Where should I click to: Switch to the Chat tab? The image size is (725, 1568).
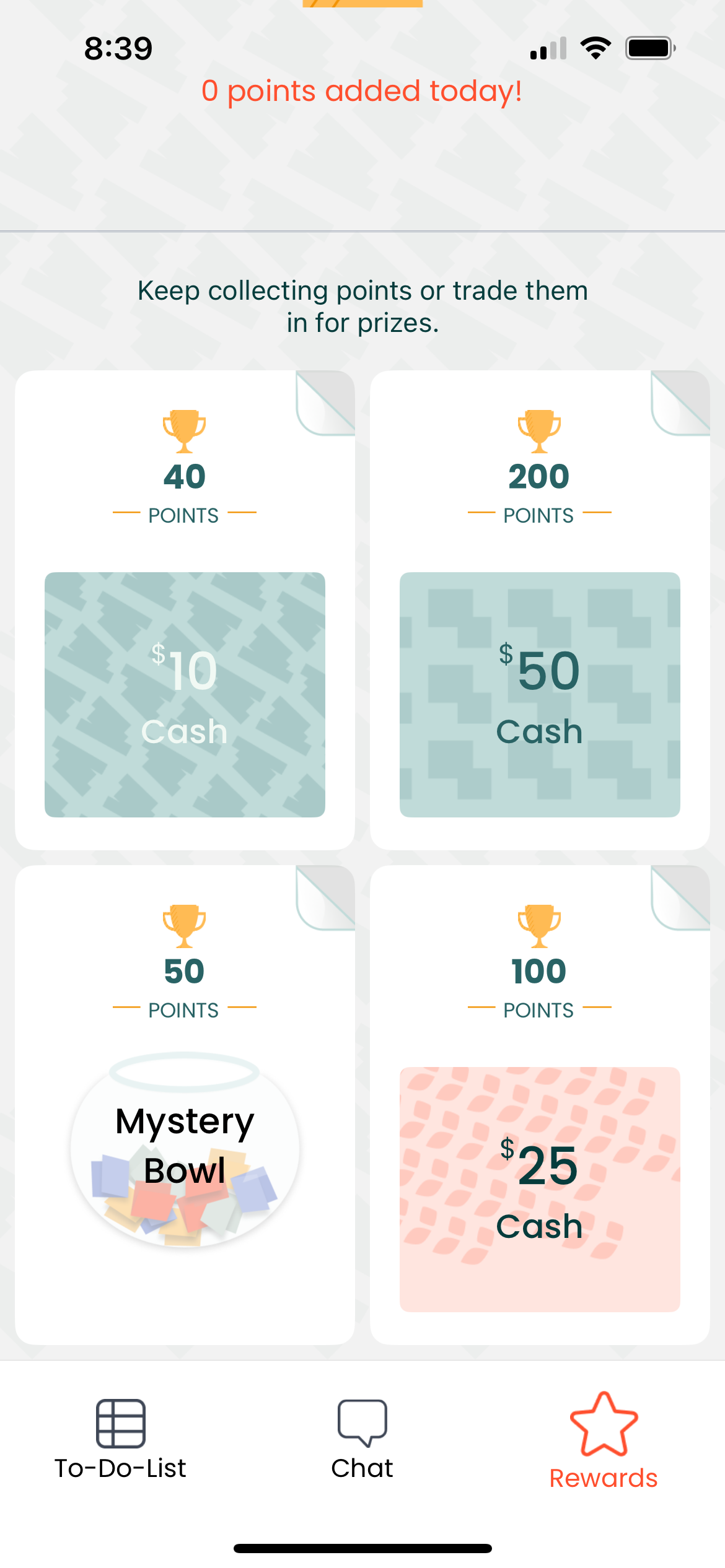(x=361, y=1466)
